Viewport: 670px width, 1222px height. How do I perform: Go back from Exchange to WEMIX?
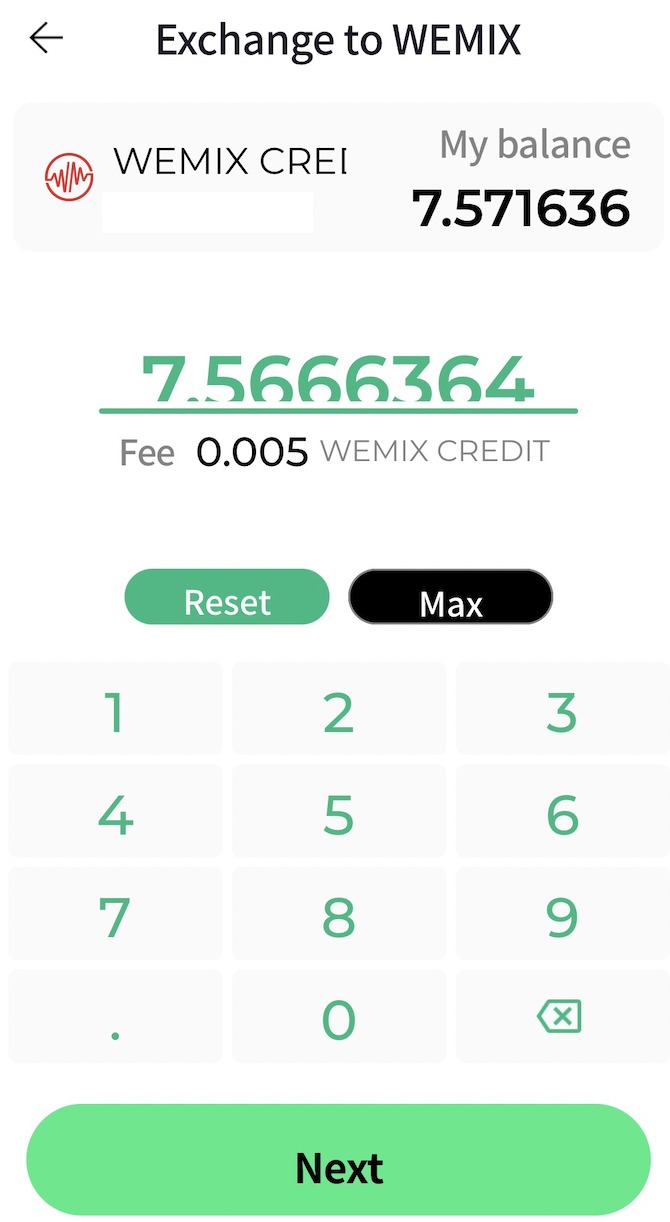pos(46,39)
